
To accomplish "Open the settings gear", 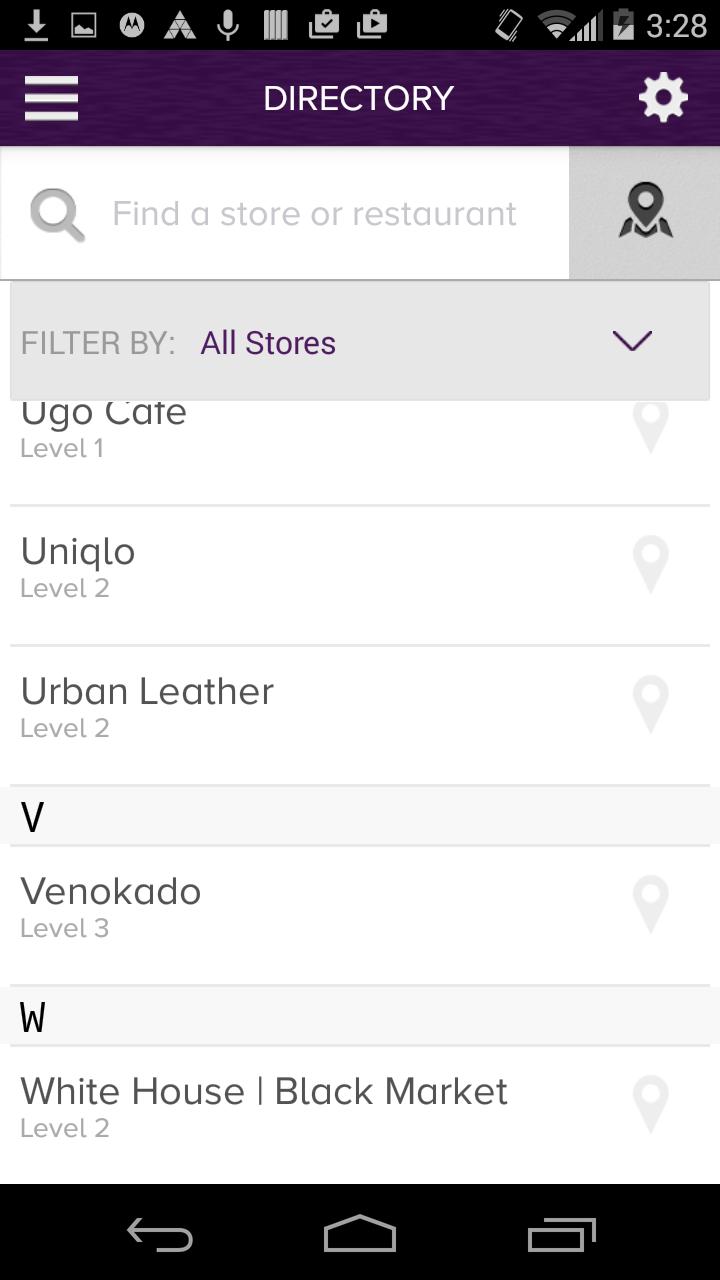I will 663,98.
